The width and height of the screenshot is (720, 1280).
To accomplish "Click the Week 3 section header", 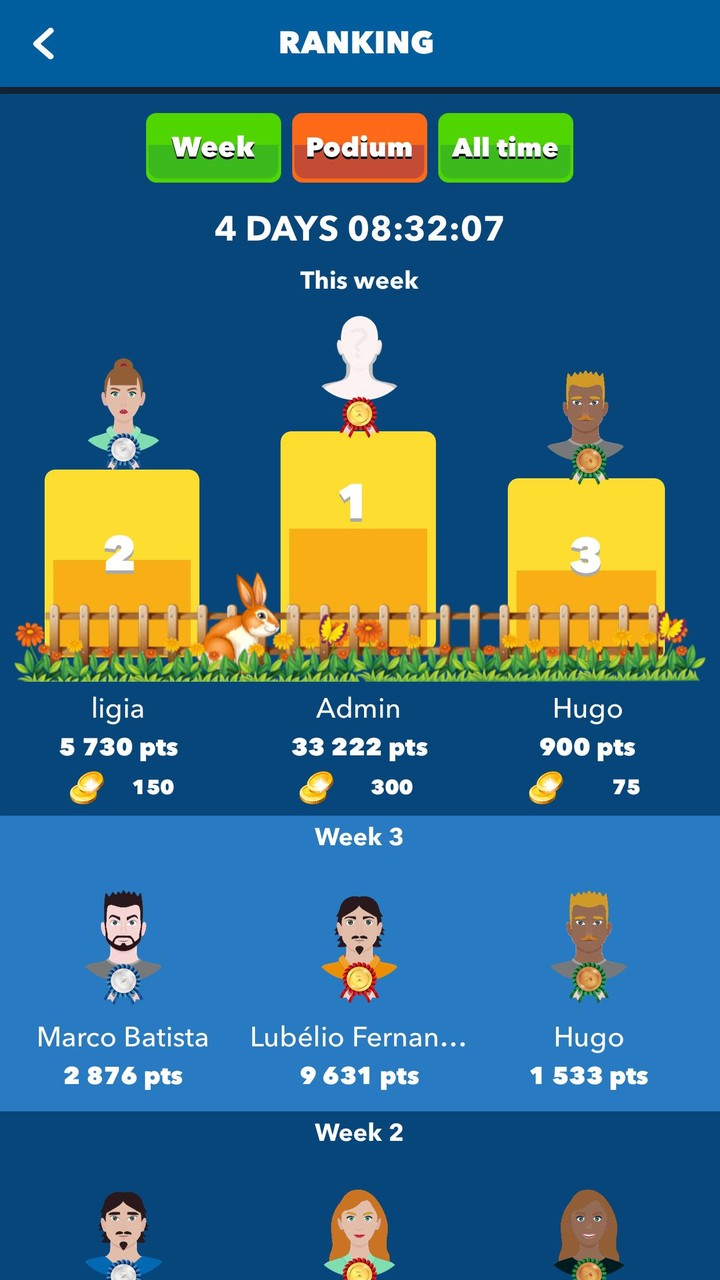I will [x=360, y=837].
